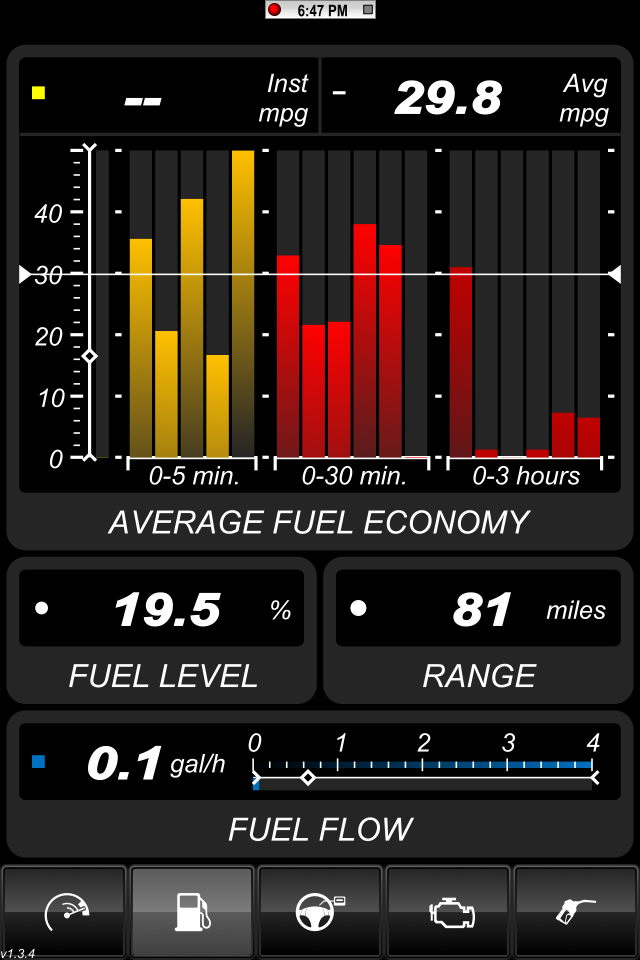The height and width of the screenshot is (960, 640).
Task: Open the steering wheel tab
Action: point(320,911)
